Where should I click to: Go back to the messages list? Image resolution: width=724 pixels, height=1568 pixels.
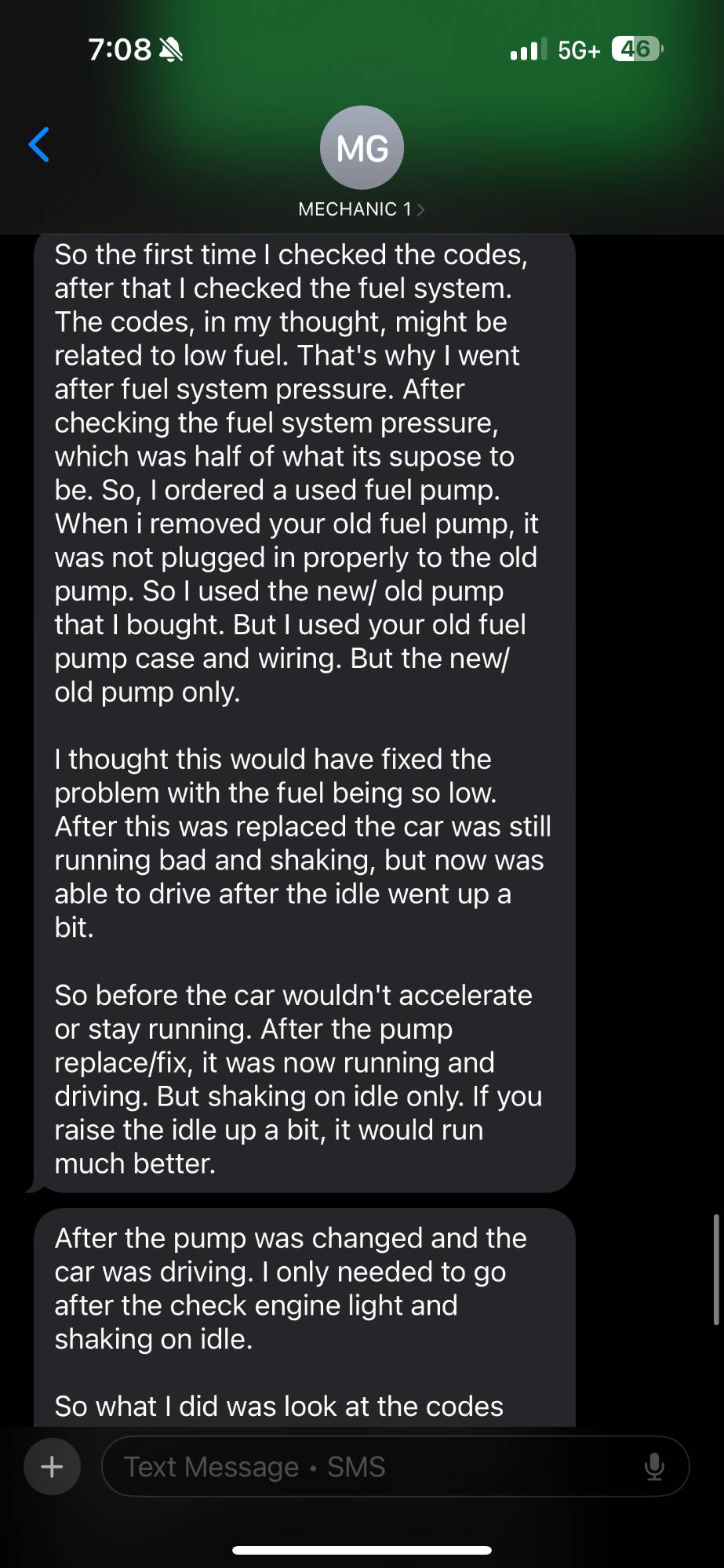click(39, 145)
